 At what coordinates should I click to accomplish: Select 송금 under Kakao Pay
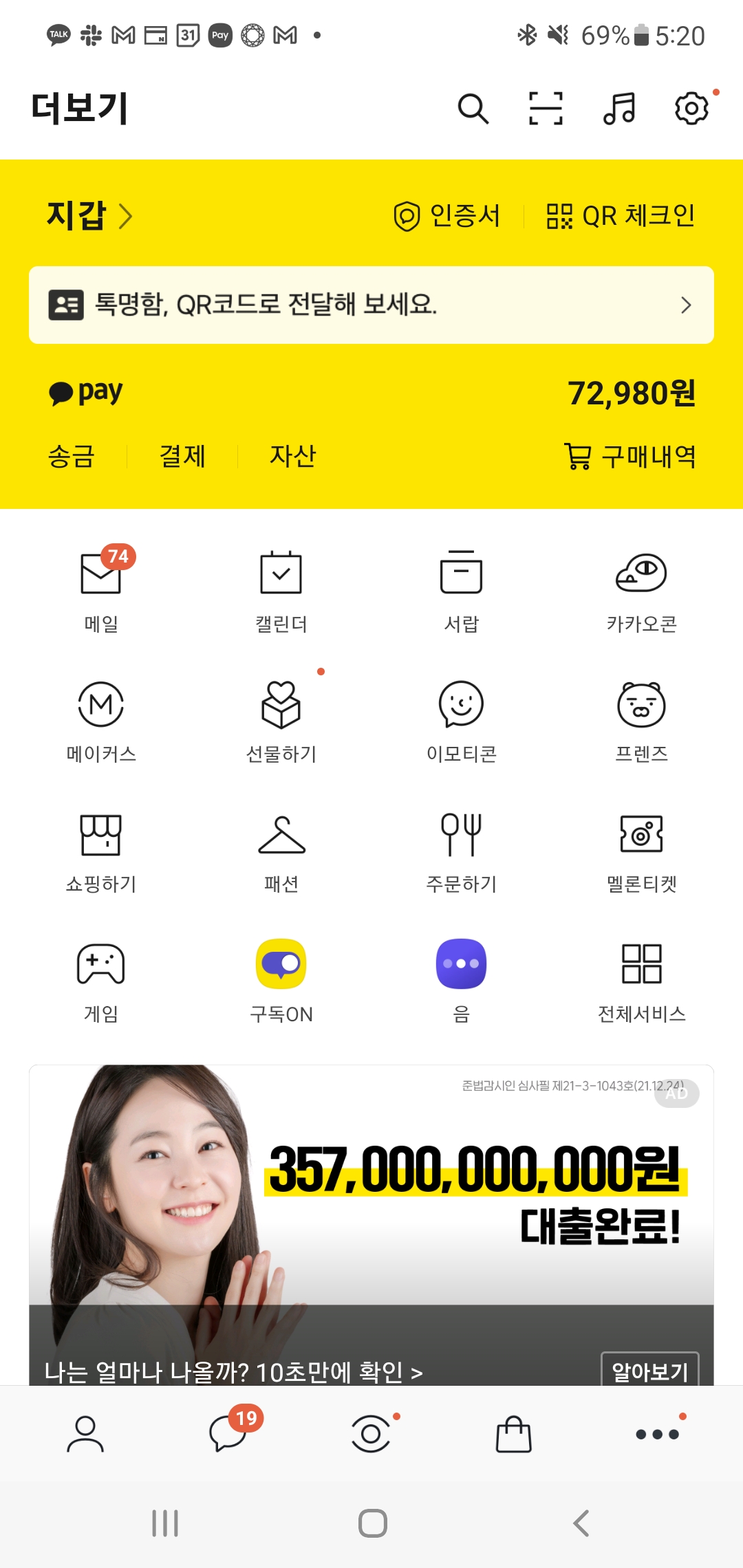pos(72,456)
